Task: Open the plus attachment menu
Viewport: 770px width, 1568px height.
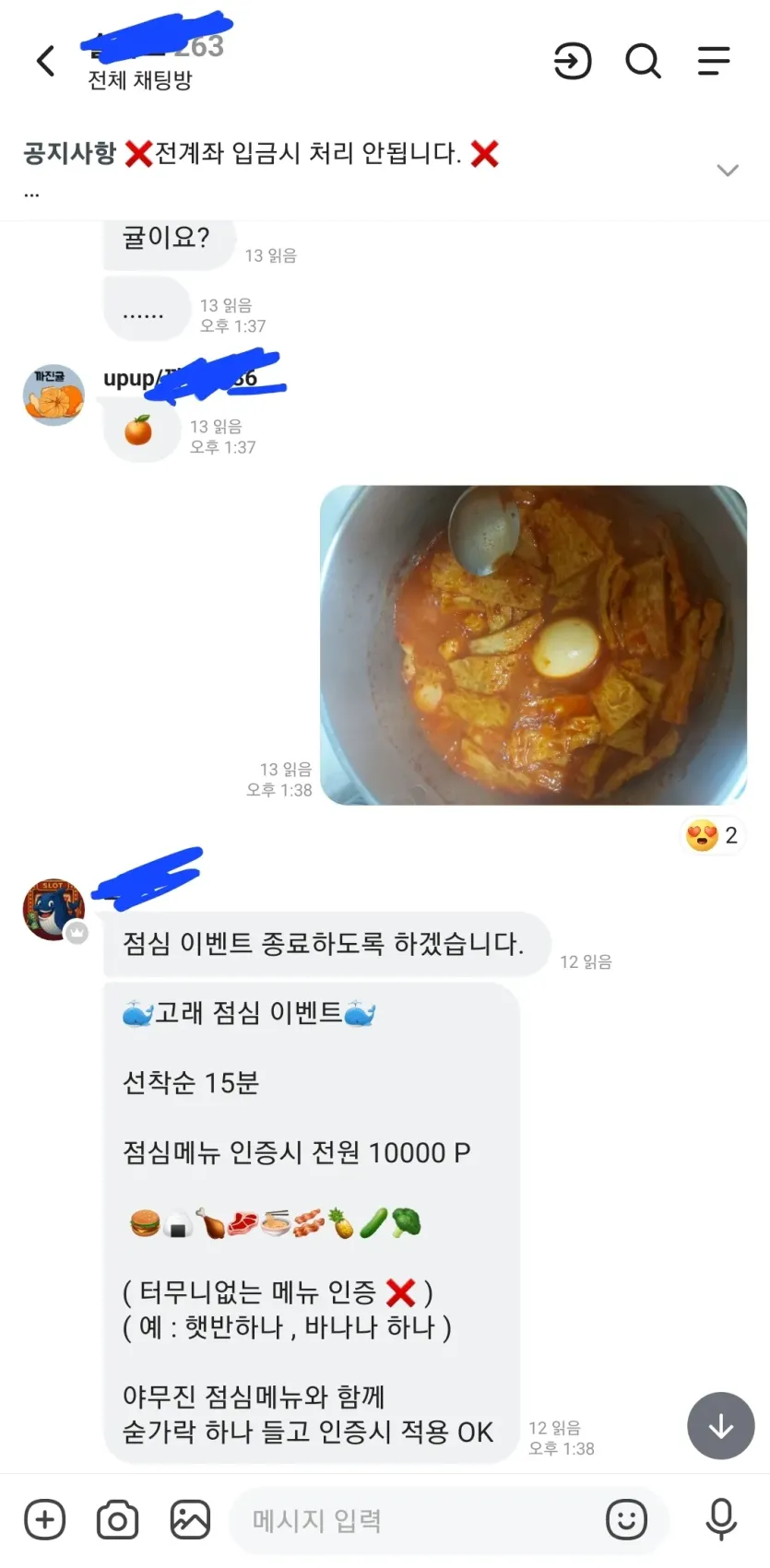Action: pos(44,1519)
